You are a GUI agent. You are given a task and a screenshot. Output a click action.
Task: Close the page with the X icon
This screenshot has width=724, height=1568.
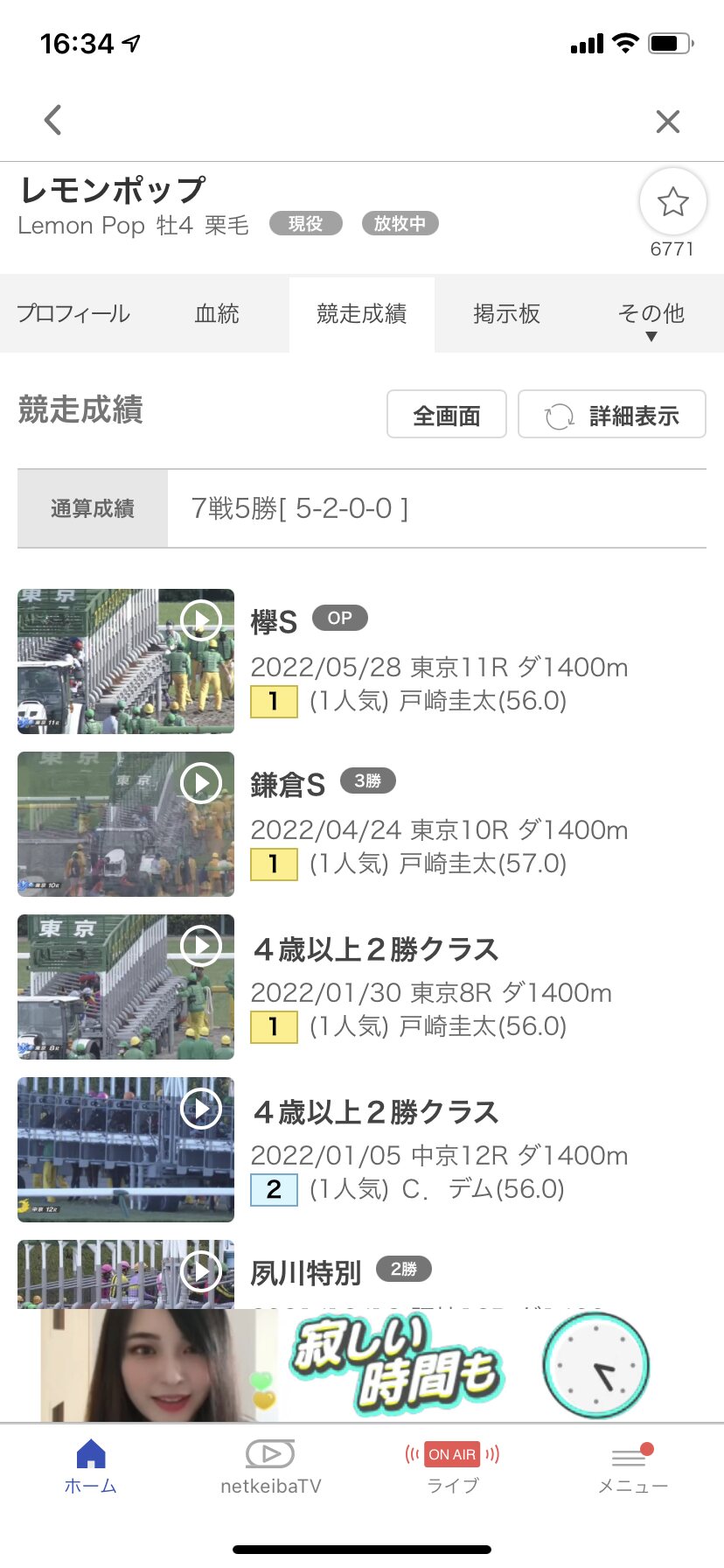click(668, 122)
